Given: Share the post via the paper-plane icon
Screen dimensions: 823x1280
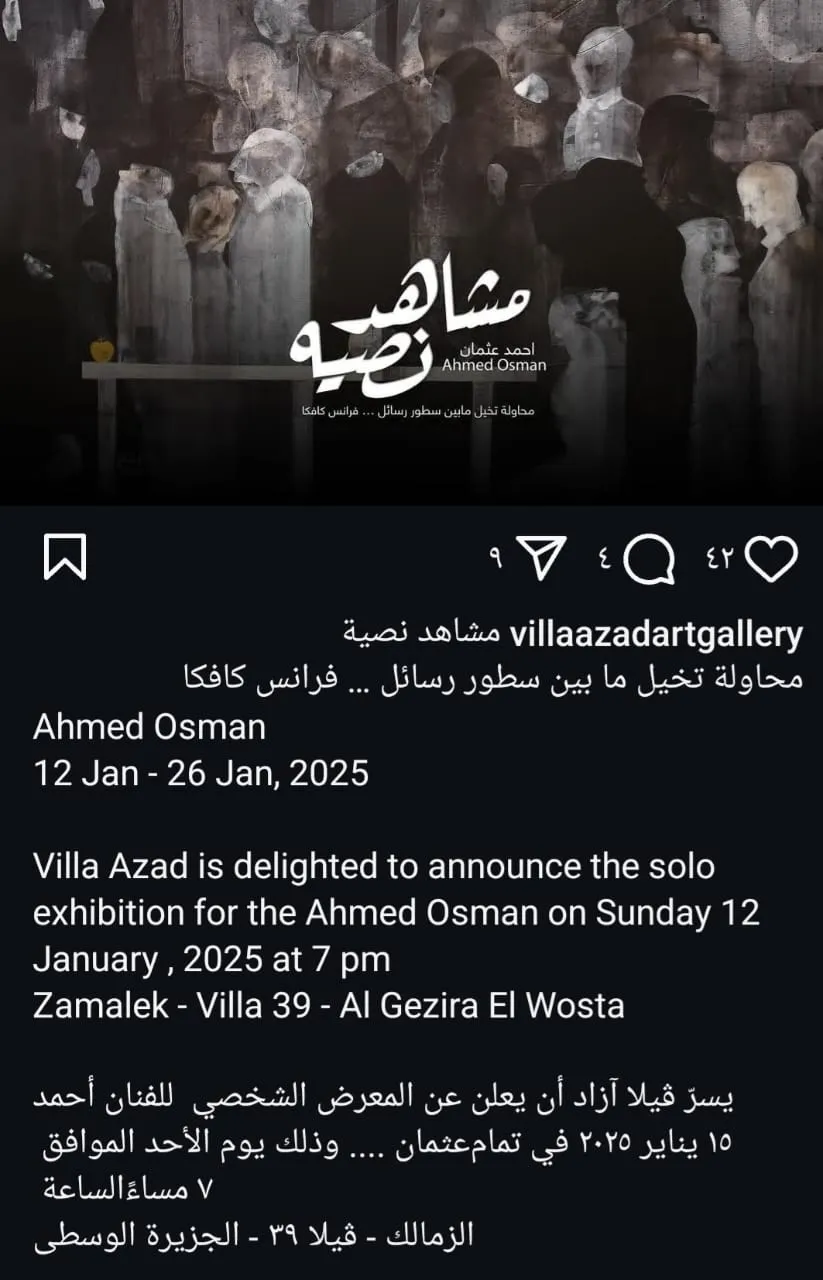Looking at the screenshot, I should (x=544, y=558).
